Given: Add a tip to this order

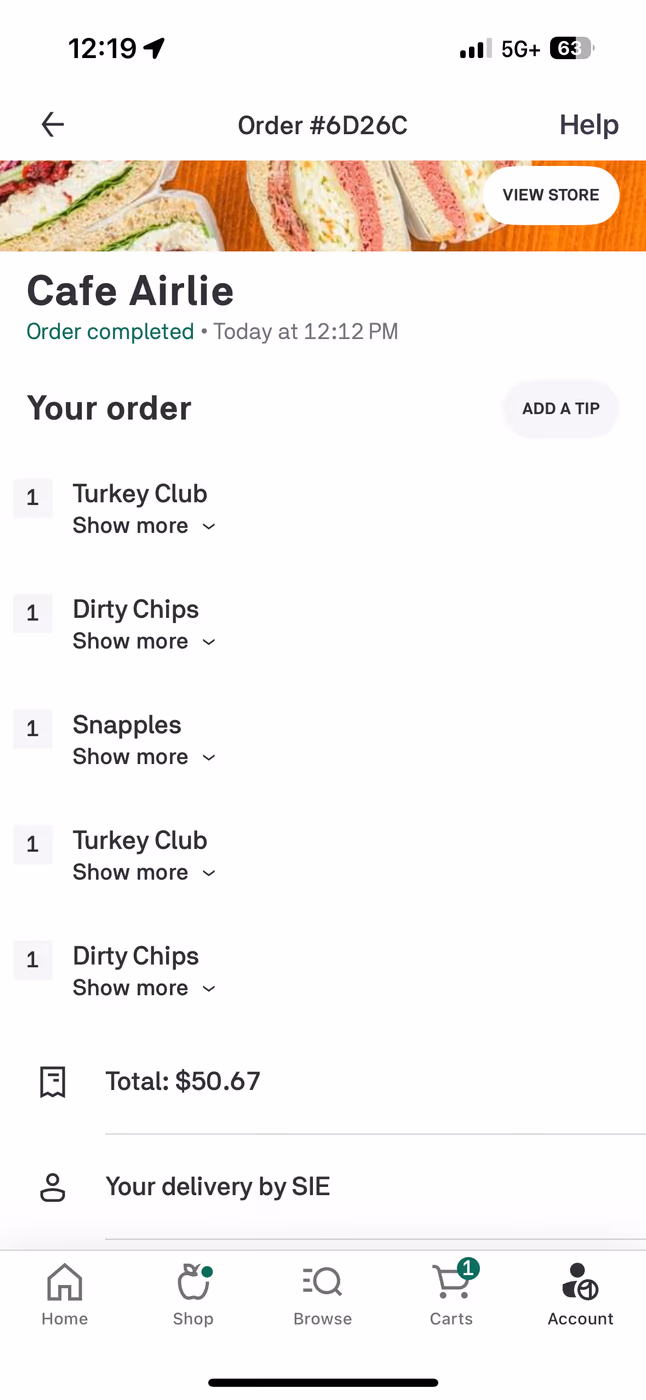Looking at the screenshot, I should (561, 408).
